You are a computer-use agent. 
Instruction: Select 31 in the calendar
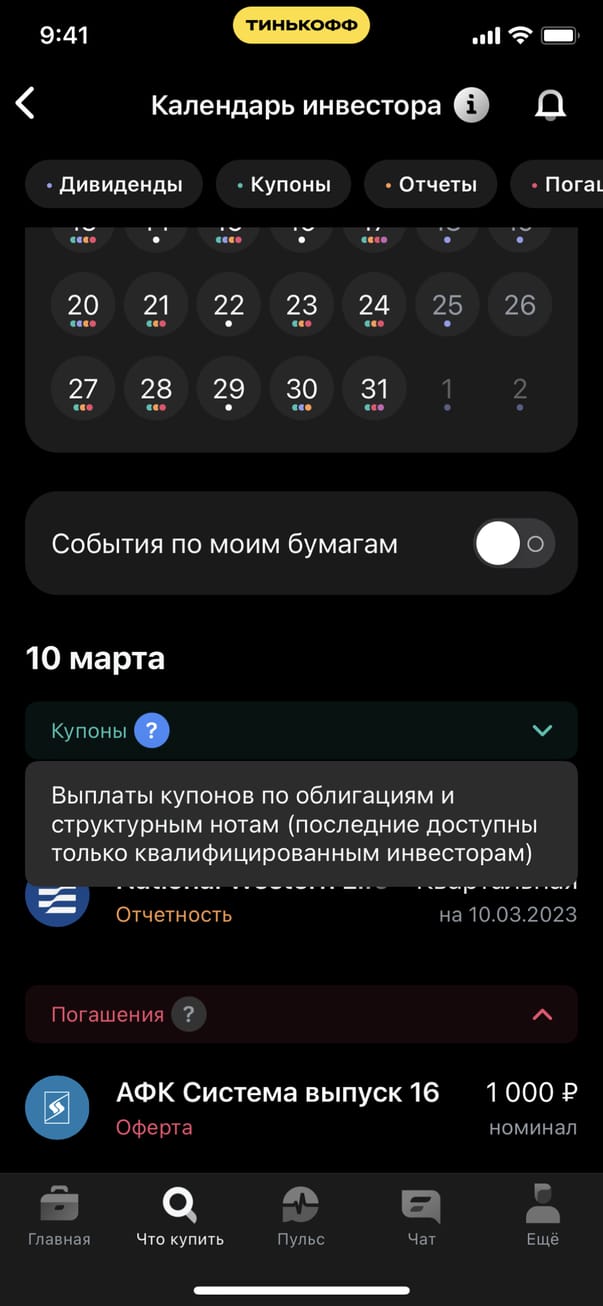pyautogui.click(x=374, y=389)
